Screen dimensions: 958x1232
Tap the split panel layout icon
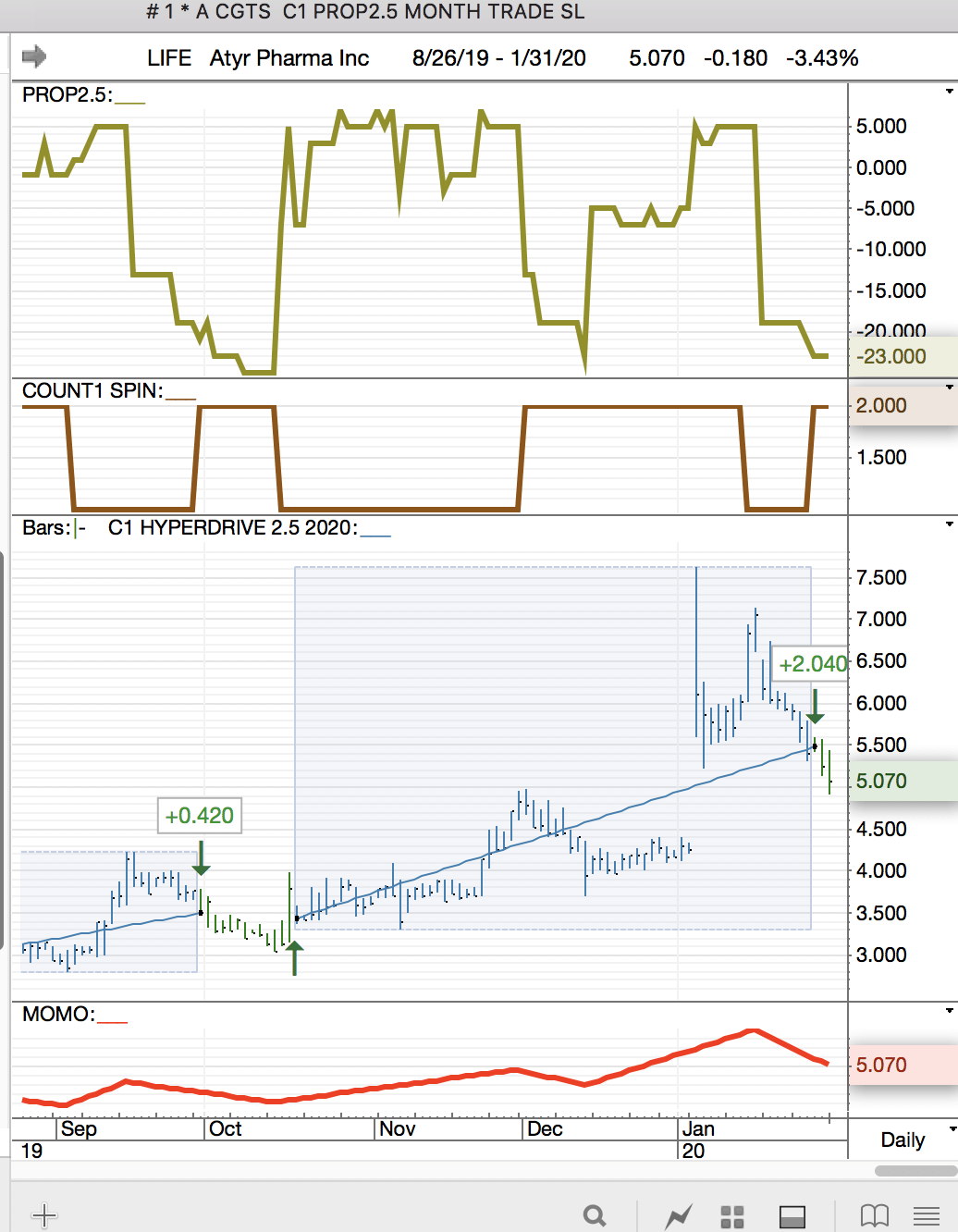tap(792, 1216)
